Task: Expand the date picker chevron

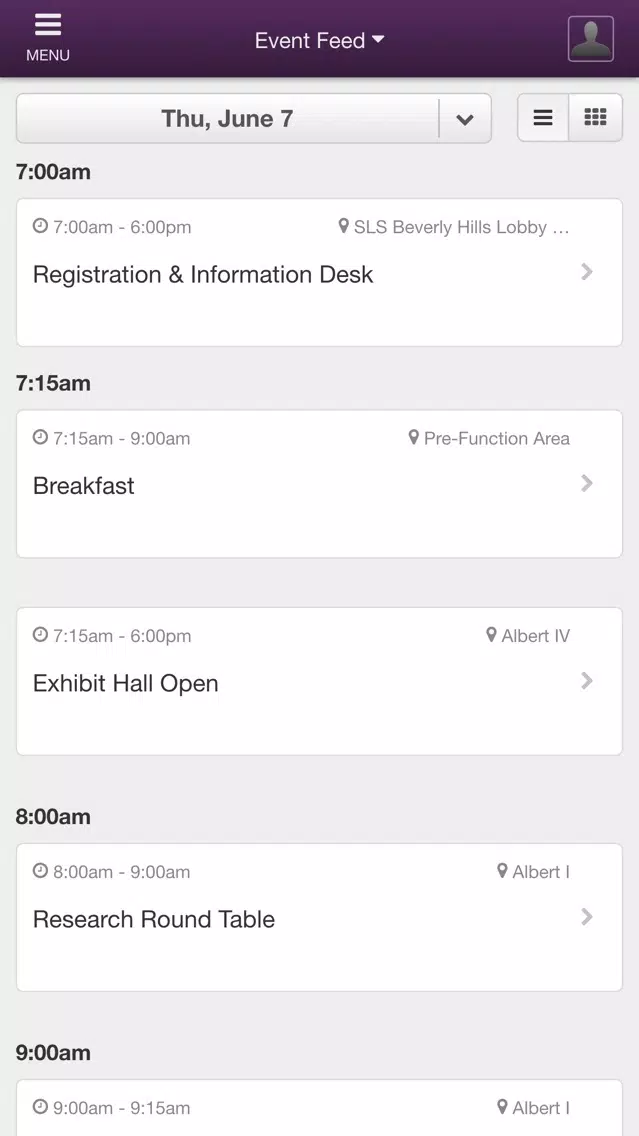Action: [x=465, y=118]
